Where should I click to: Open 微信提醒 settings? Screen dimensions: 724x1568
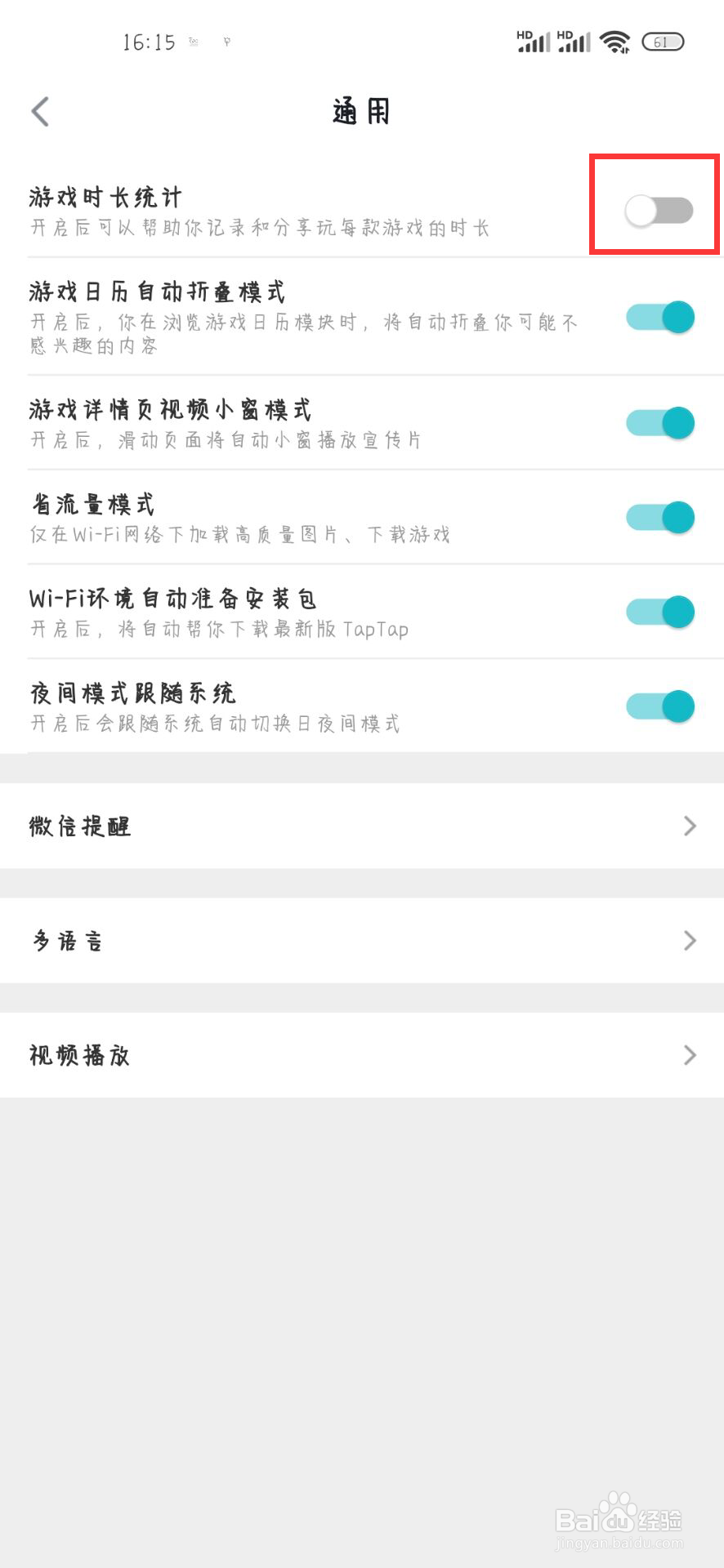coord(362,826)
